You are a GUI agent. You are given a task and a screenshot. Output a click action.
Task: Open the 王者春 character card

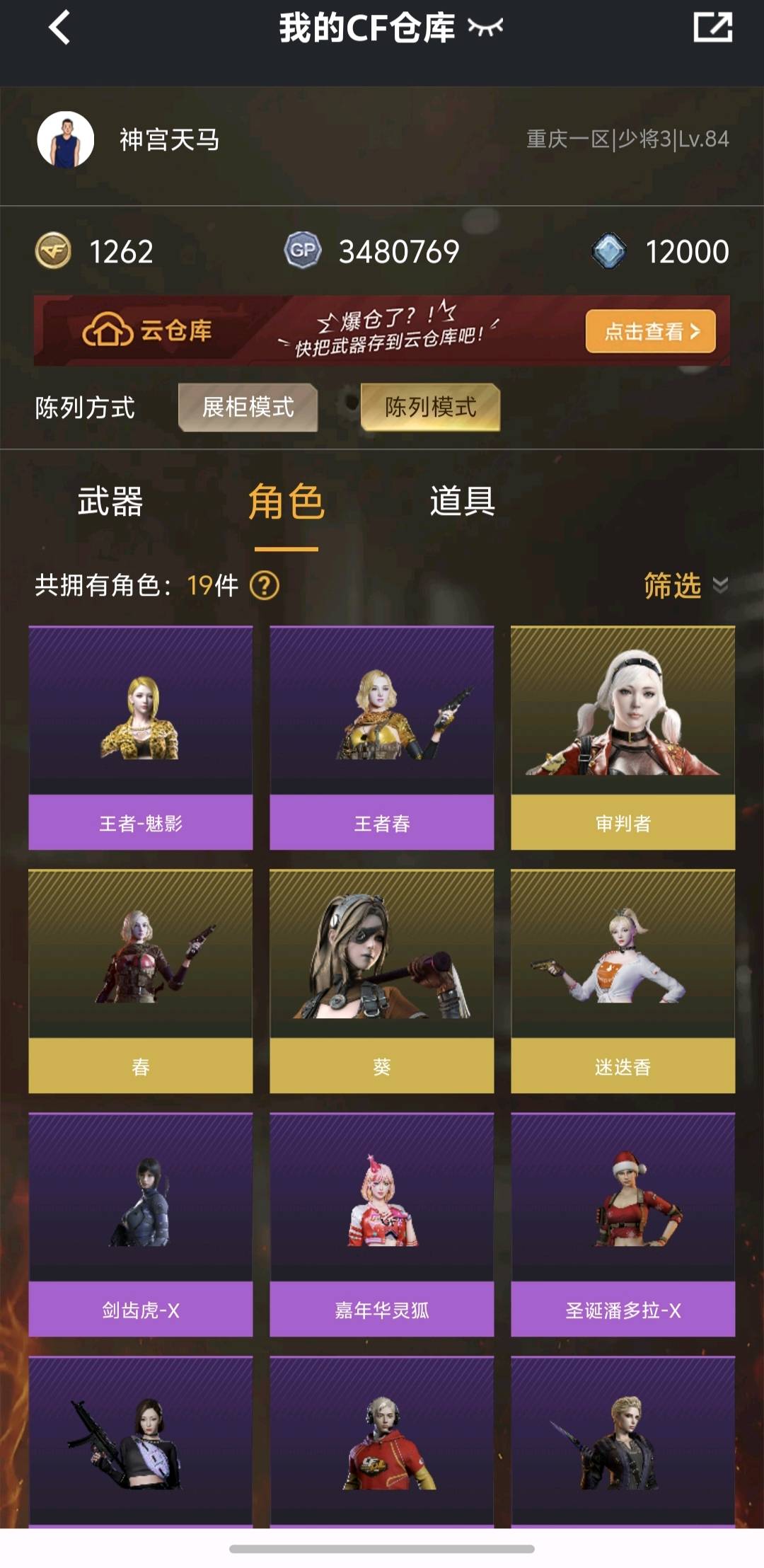tap(382, 738)
